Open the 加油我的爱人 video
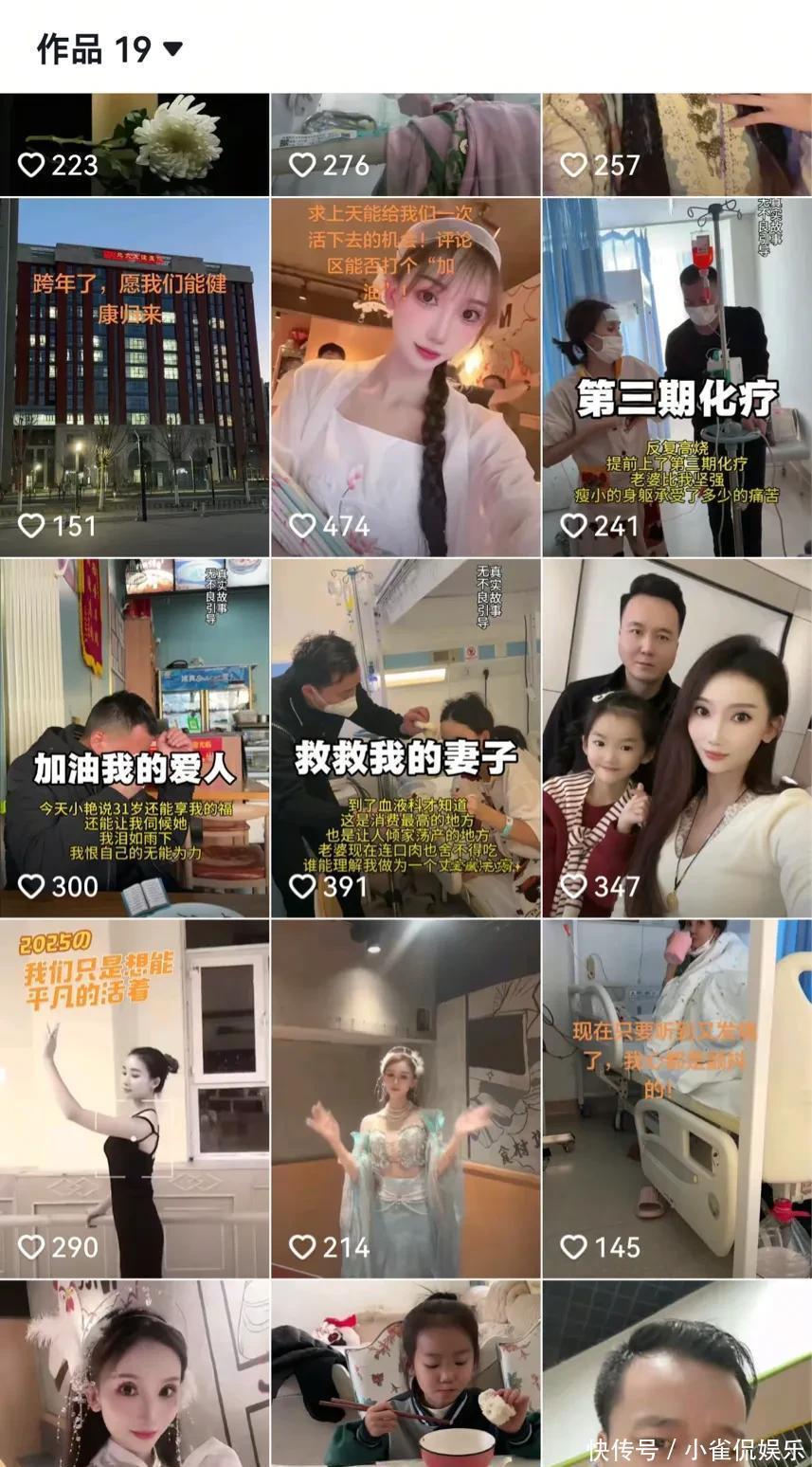812x1467 pixels. 135,737
